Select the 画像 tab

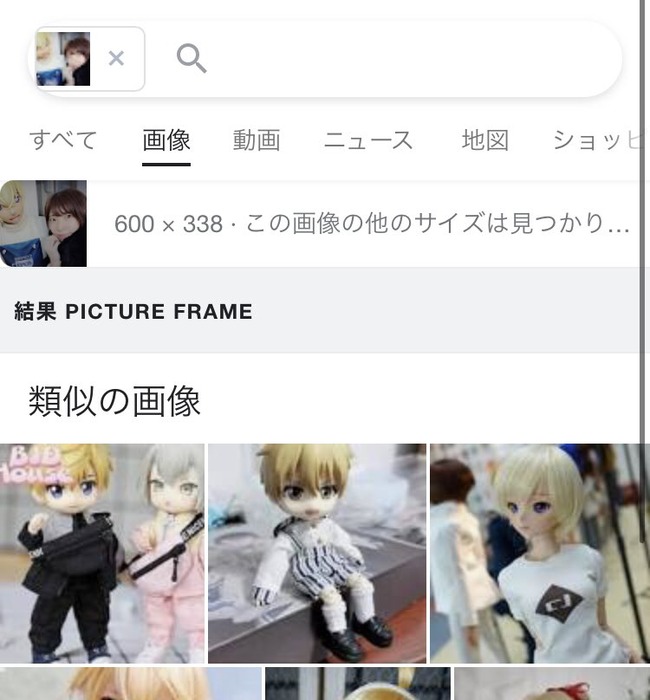tap(166, 140)
